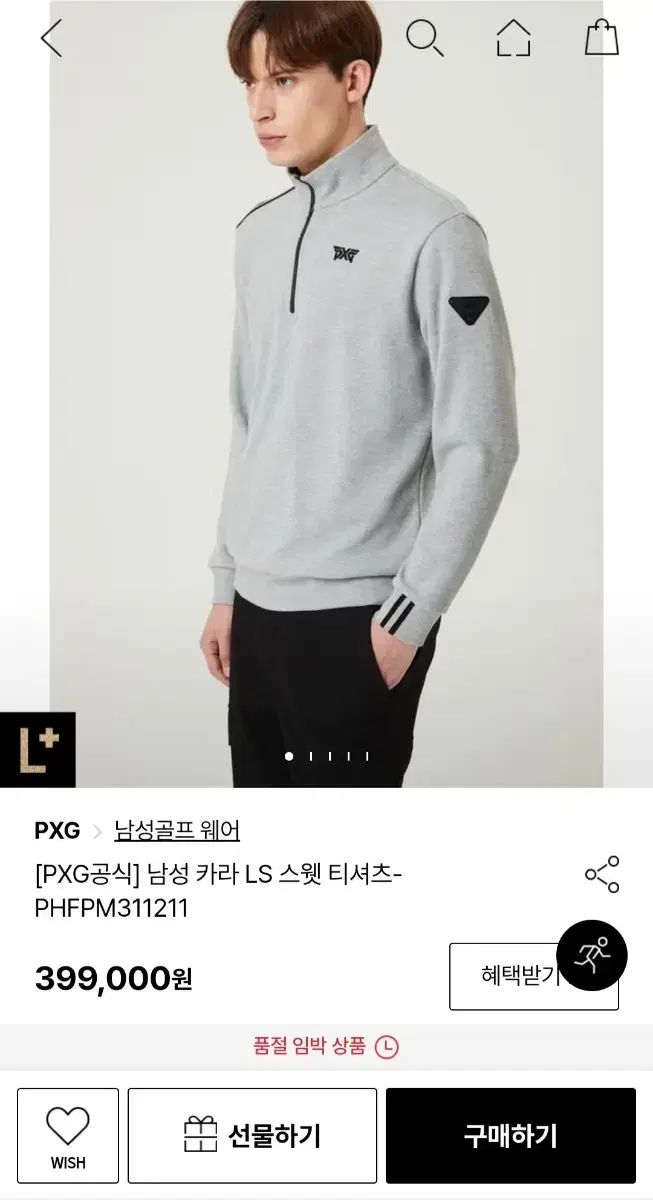This screenshot has width=653, height=1200.
Task: Go to the home icon
Action: pyautogui.click(x=513, y=38)
